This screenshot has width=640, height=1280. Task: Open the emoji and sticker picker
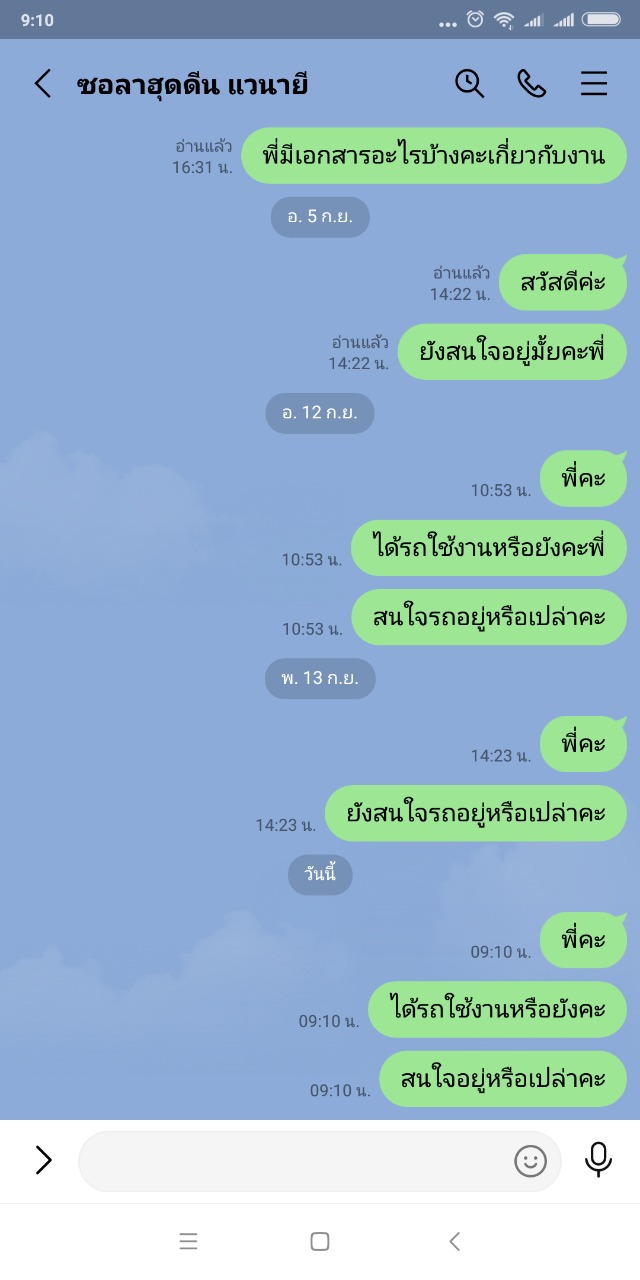(x=530, y=1161)
